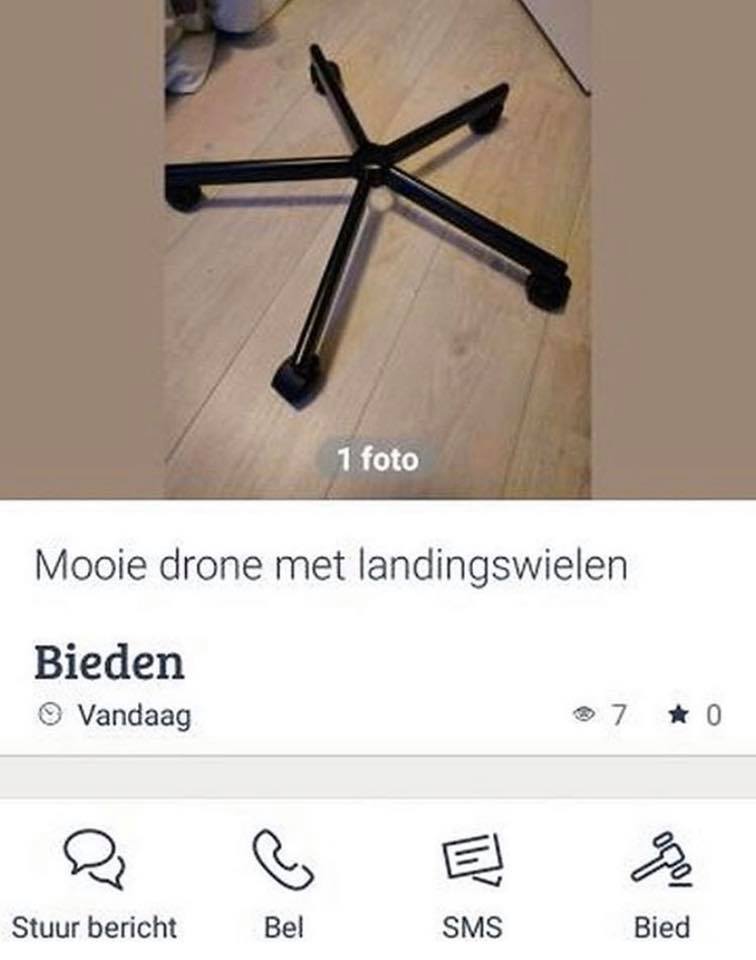Place a bid with Bied
The height and width of the screenshot is (960, 756).
(661, 880)
